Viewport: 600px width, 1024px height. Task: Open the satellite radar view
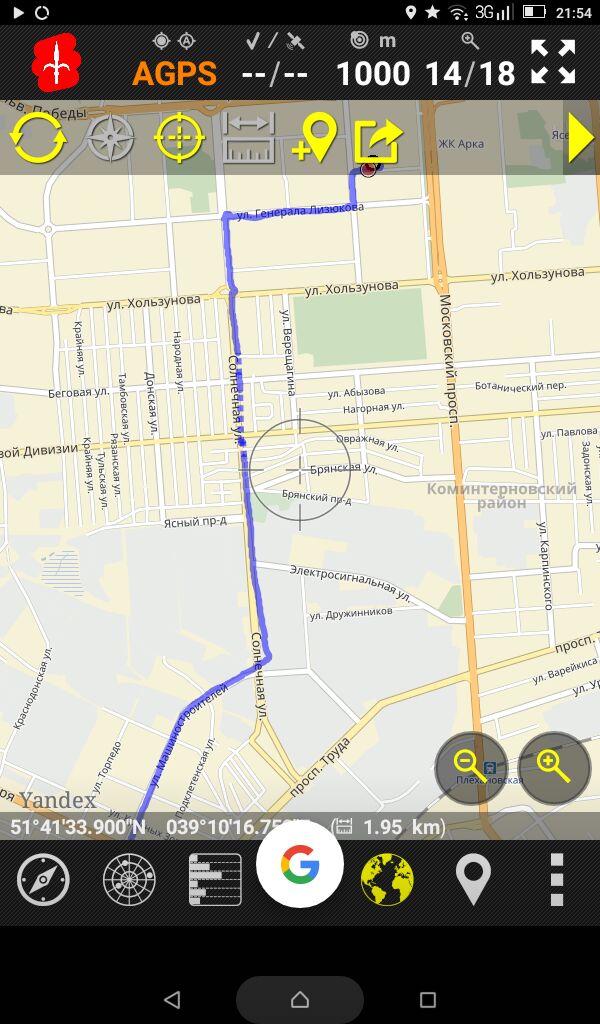129,879
